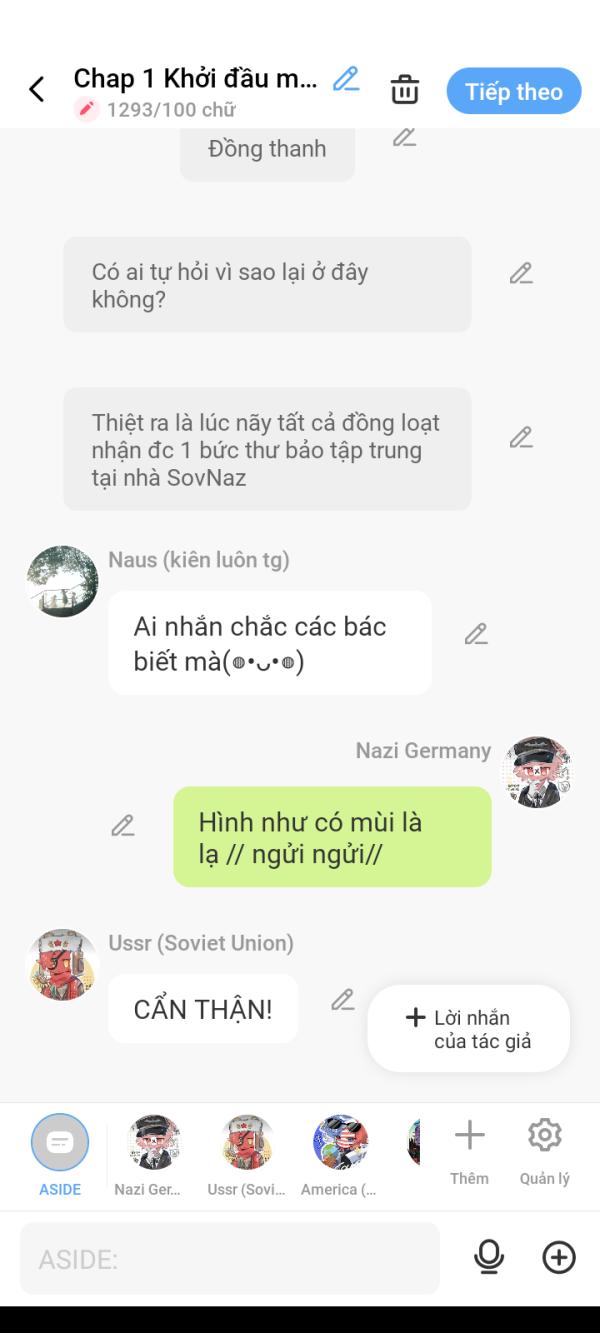Edit the 'Thiệt ra là lúc nãy' message
Screen dimensions: 600x1333
pos(521,438)
